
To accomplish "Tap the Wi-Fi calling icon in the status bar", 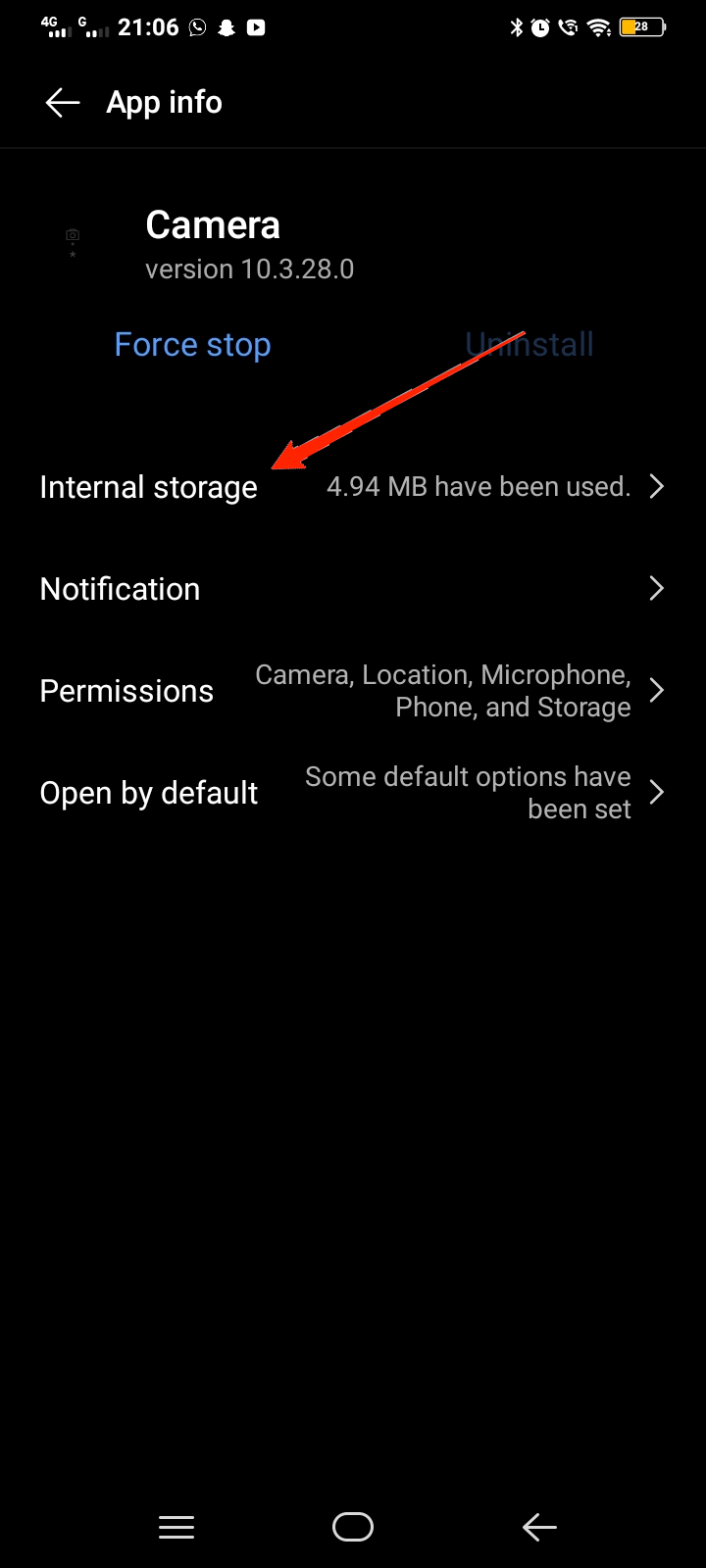I will tap(569, 26).
